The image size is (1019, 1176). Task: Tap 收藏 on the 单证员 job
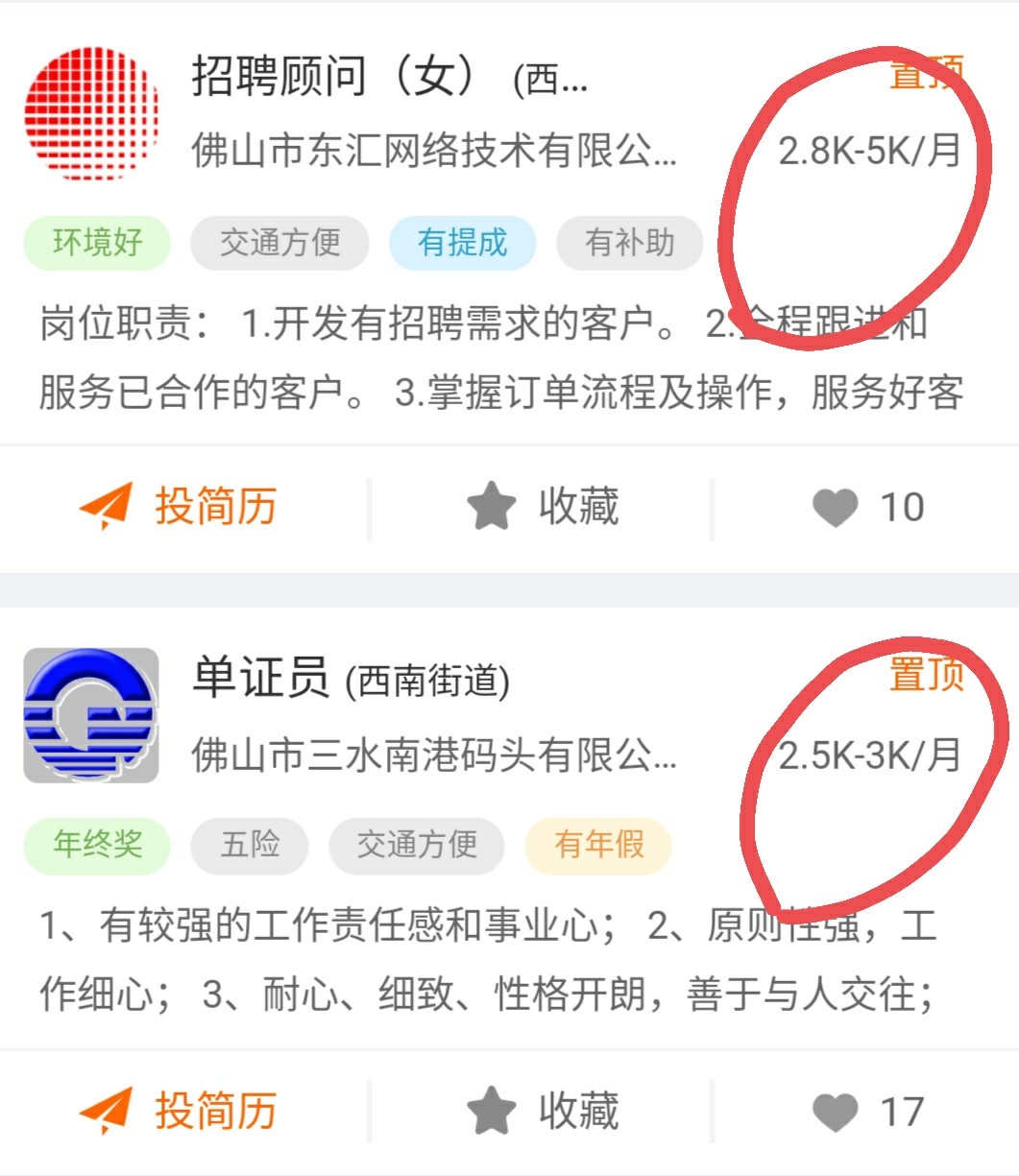(543, 1112)
